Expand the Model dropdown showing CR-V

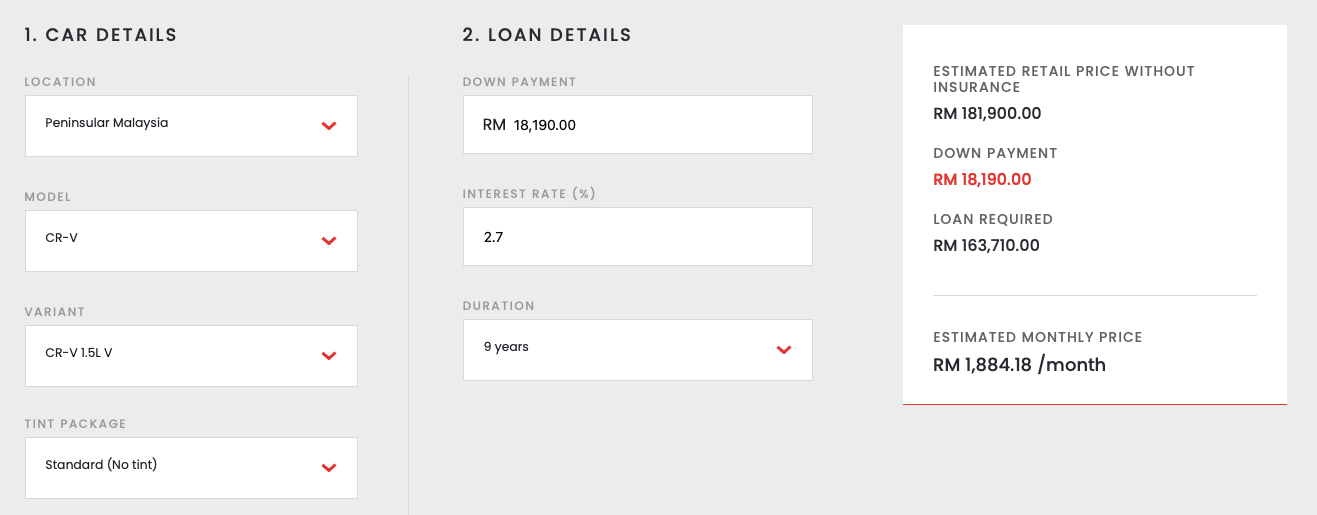pos(191,240)
